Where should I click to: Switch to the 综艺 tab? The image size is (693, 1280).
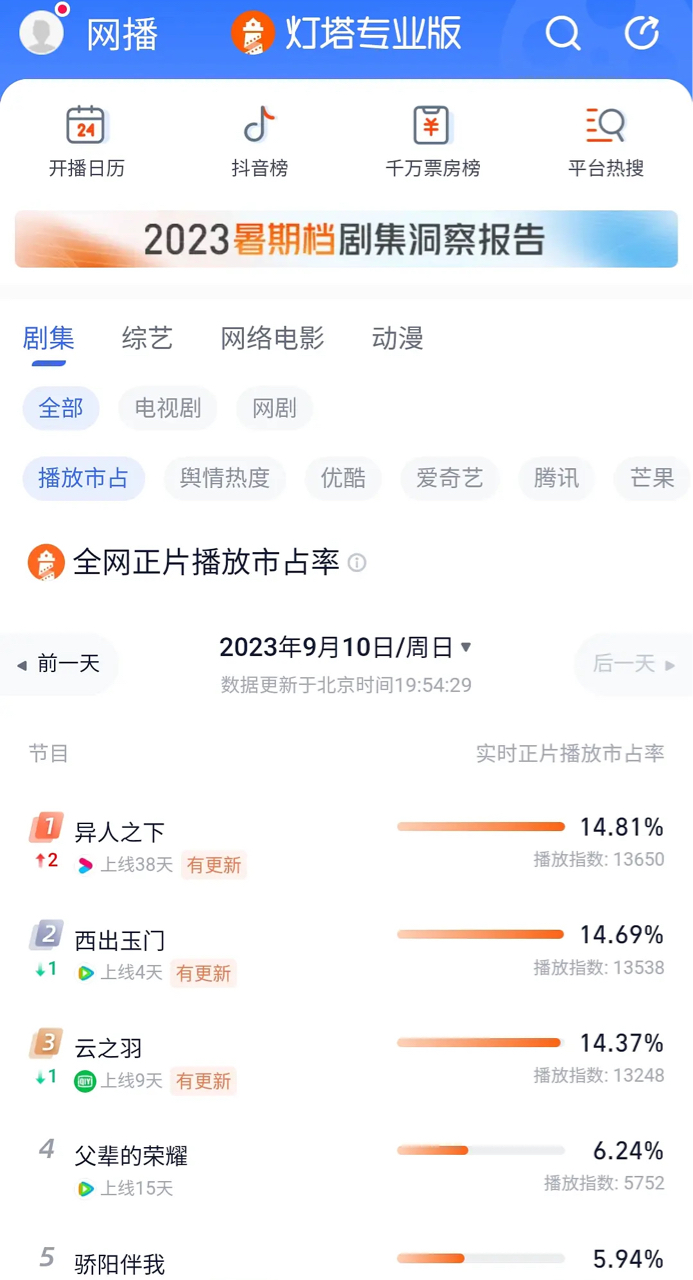(148, 338)
